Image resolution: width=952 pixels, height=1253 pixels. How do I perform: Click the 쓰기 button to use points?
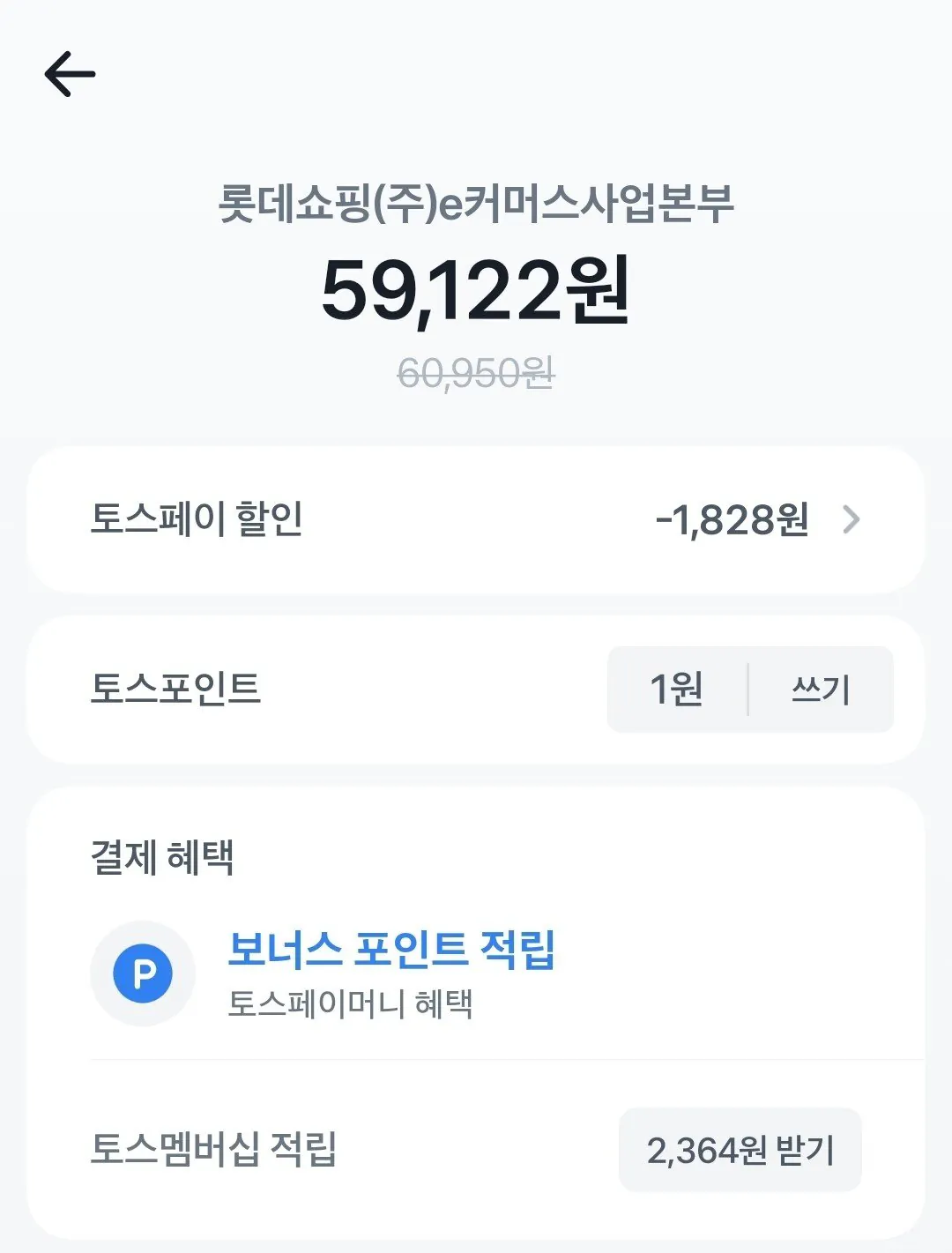(821, 690)
